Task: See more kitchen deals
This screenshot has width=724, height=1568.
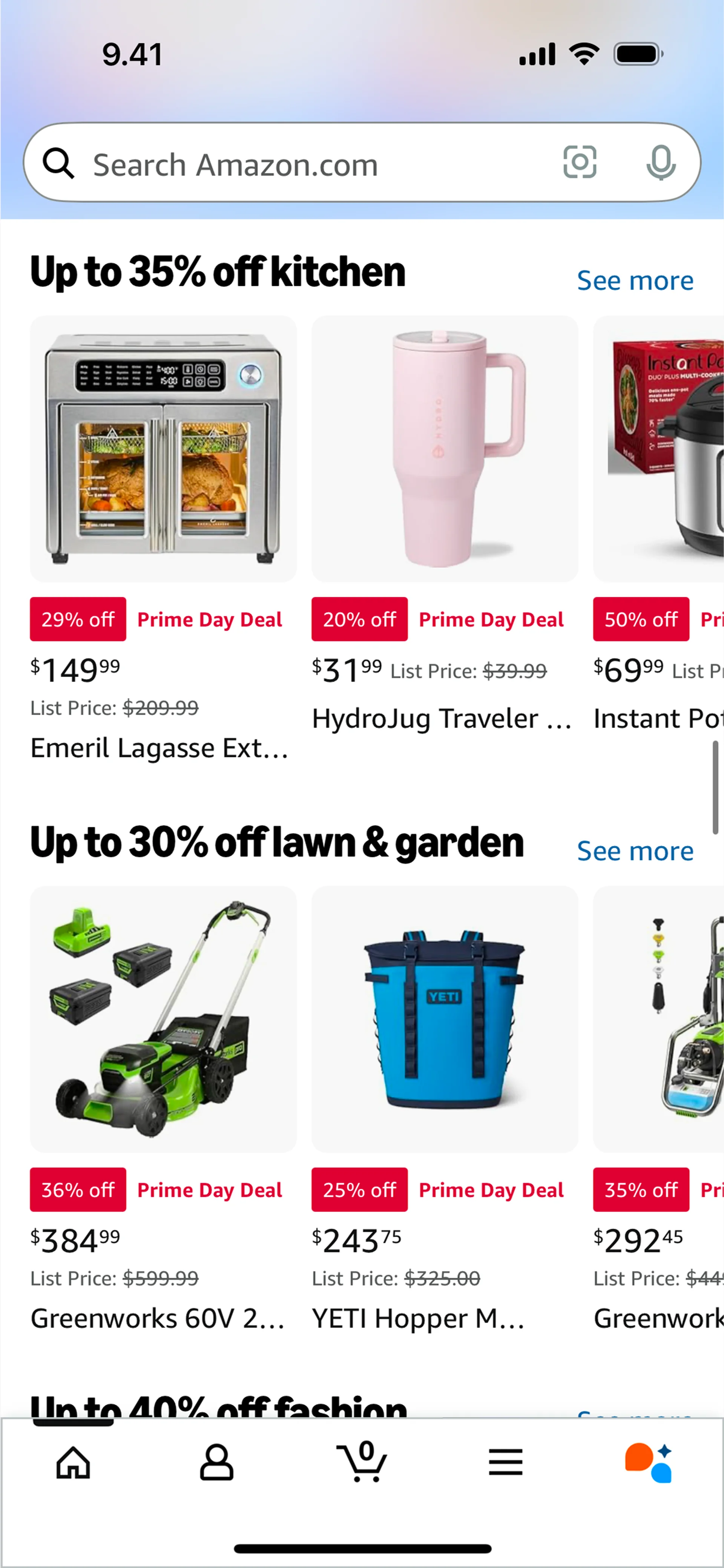Action: point(635,280)
